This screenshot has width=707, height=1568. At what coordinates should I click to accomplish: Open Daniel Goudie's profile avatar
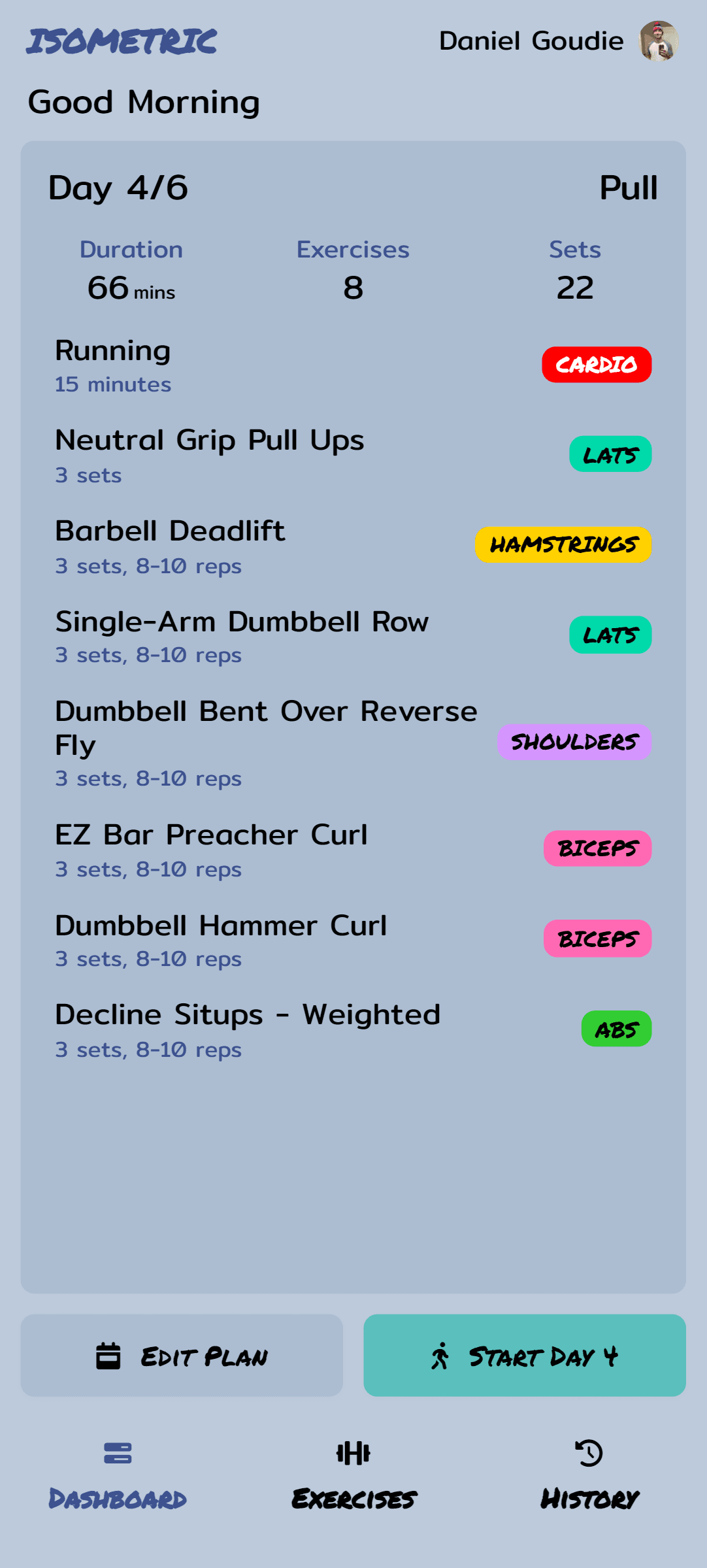(x=659, y=41)
